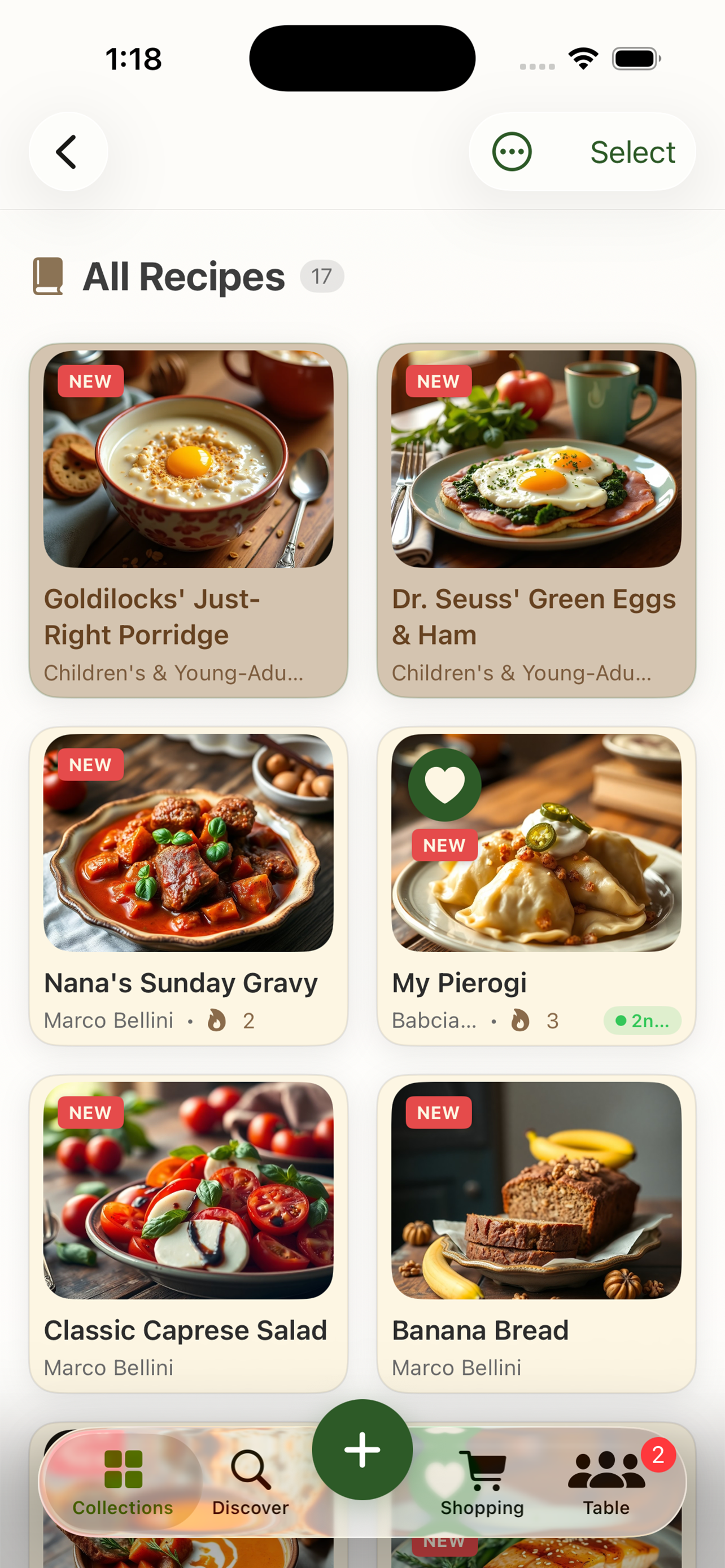Viewport: 725px width, 1568px height.
Task: Open Goldilocks' Just-Right Porridge recipe
Action: click(188, 520)
